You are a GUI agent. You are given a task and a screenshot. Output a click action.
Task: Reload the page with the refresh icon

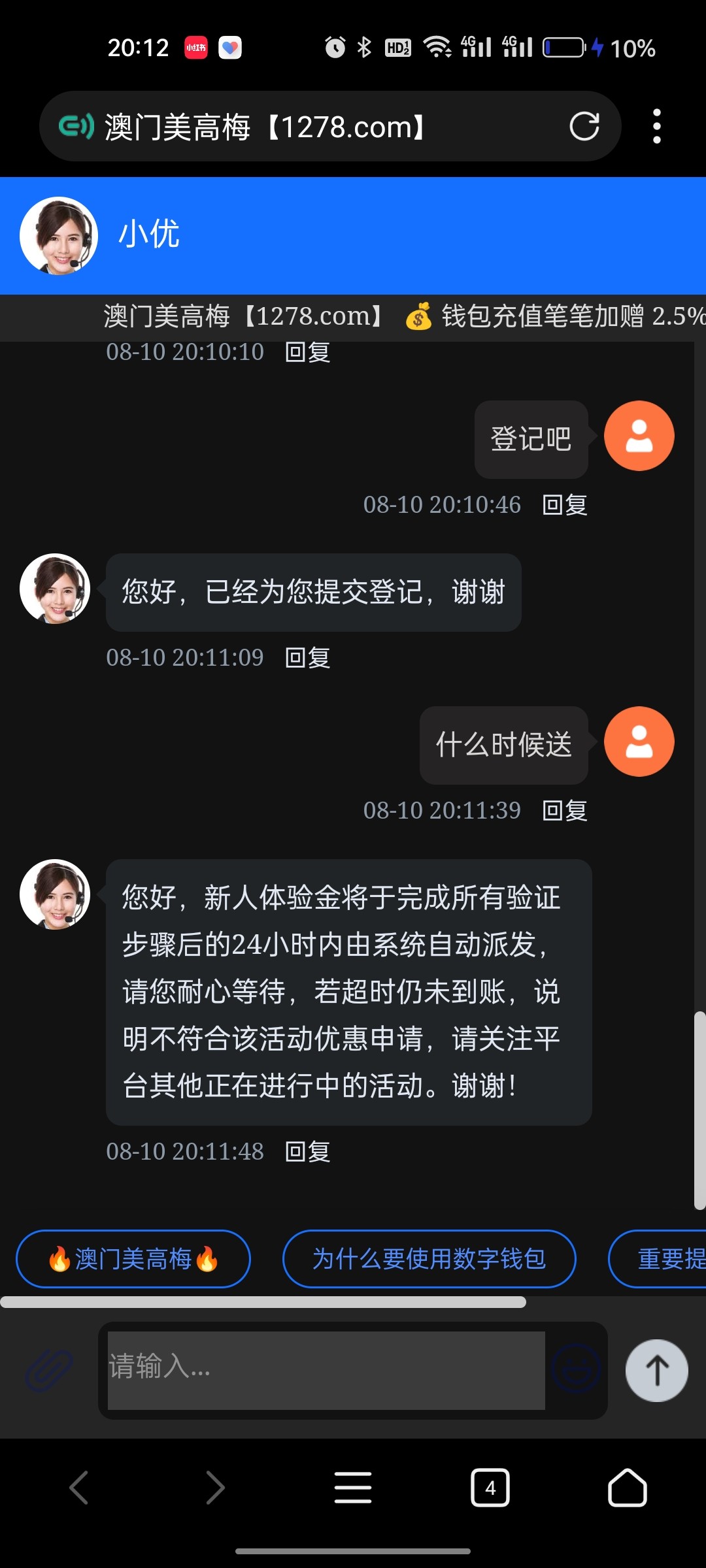pyautogui.click(x=584, y=127)
